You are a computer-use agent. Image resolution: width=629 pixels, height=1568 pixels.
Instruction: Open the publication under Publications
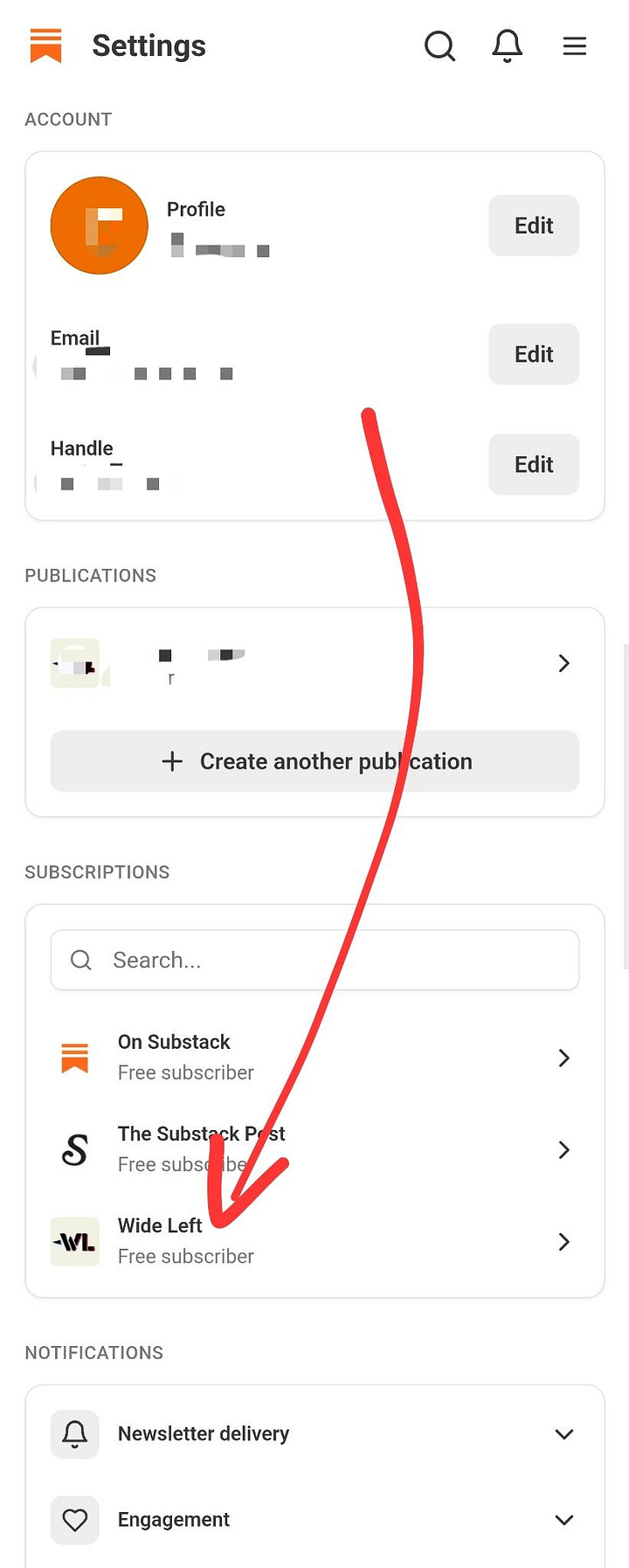pos(314,663)
